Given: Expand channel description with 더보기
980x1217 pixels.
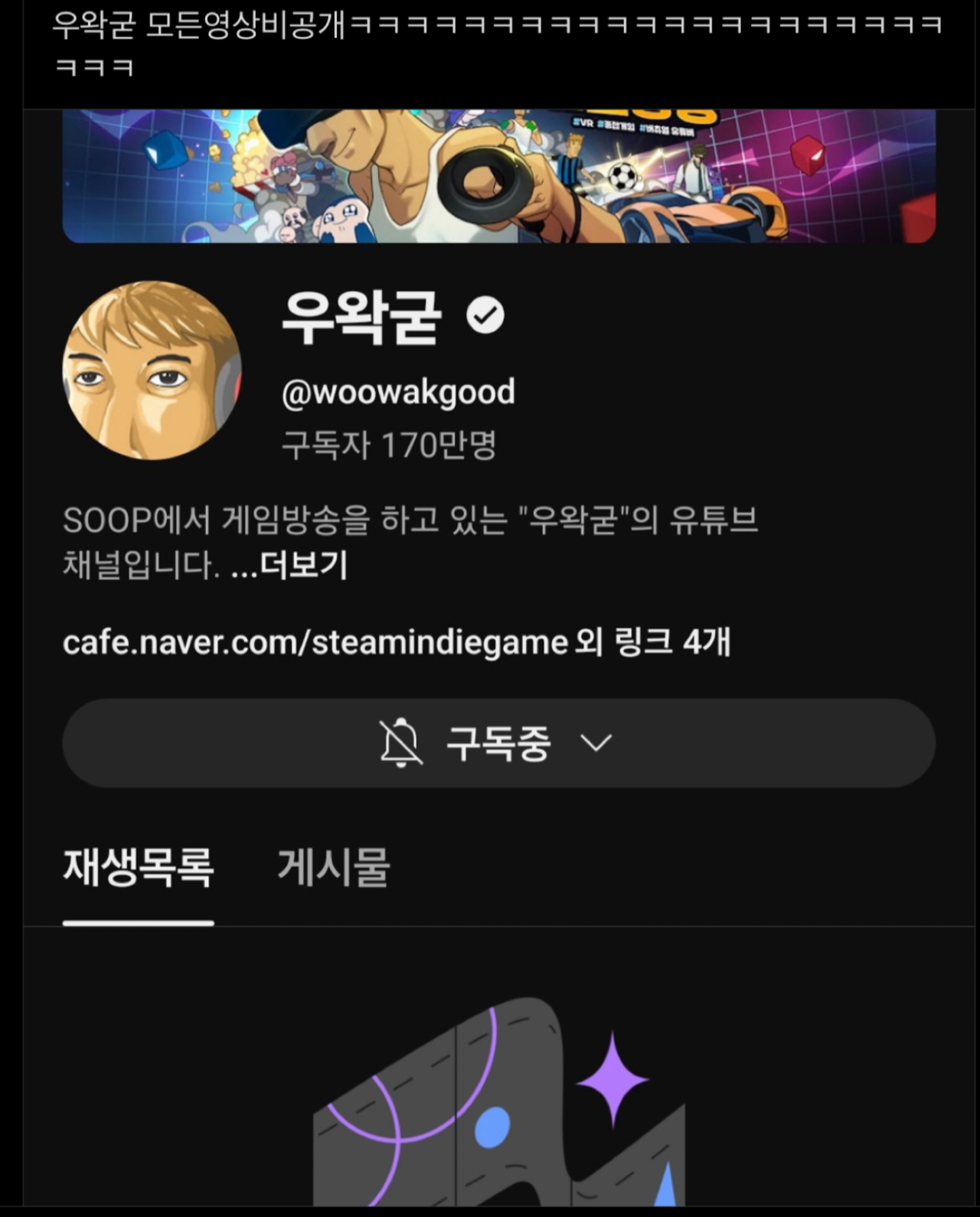Looking at the screenshot, I should [303, 566].
